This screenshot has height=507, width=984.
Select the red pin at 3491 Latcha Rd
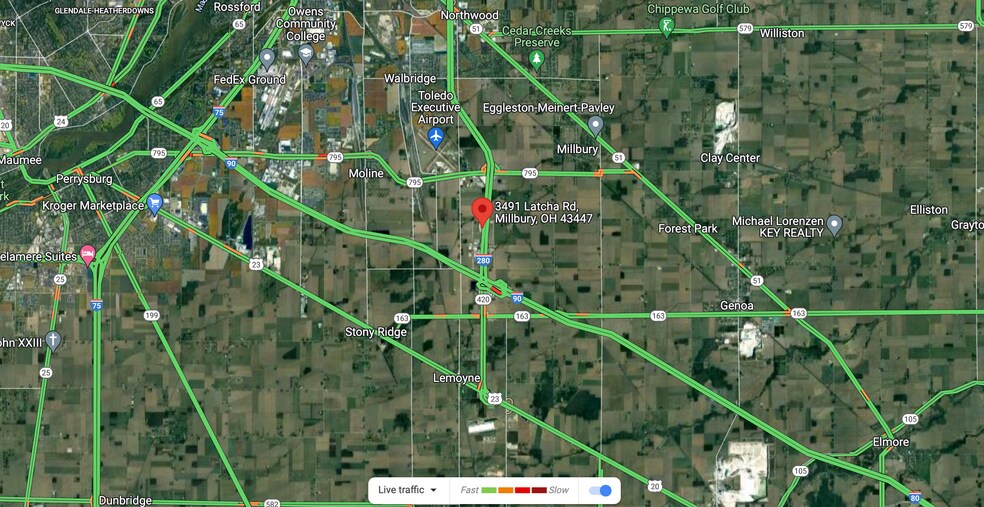(481, 211)
